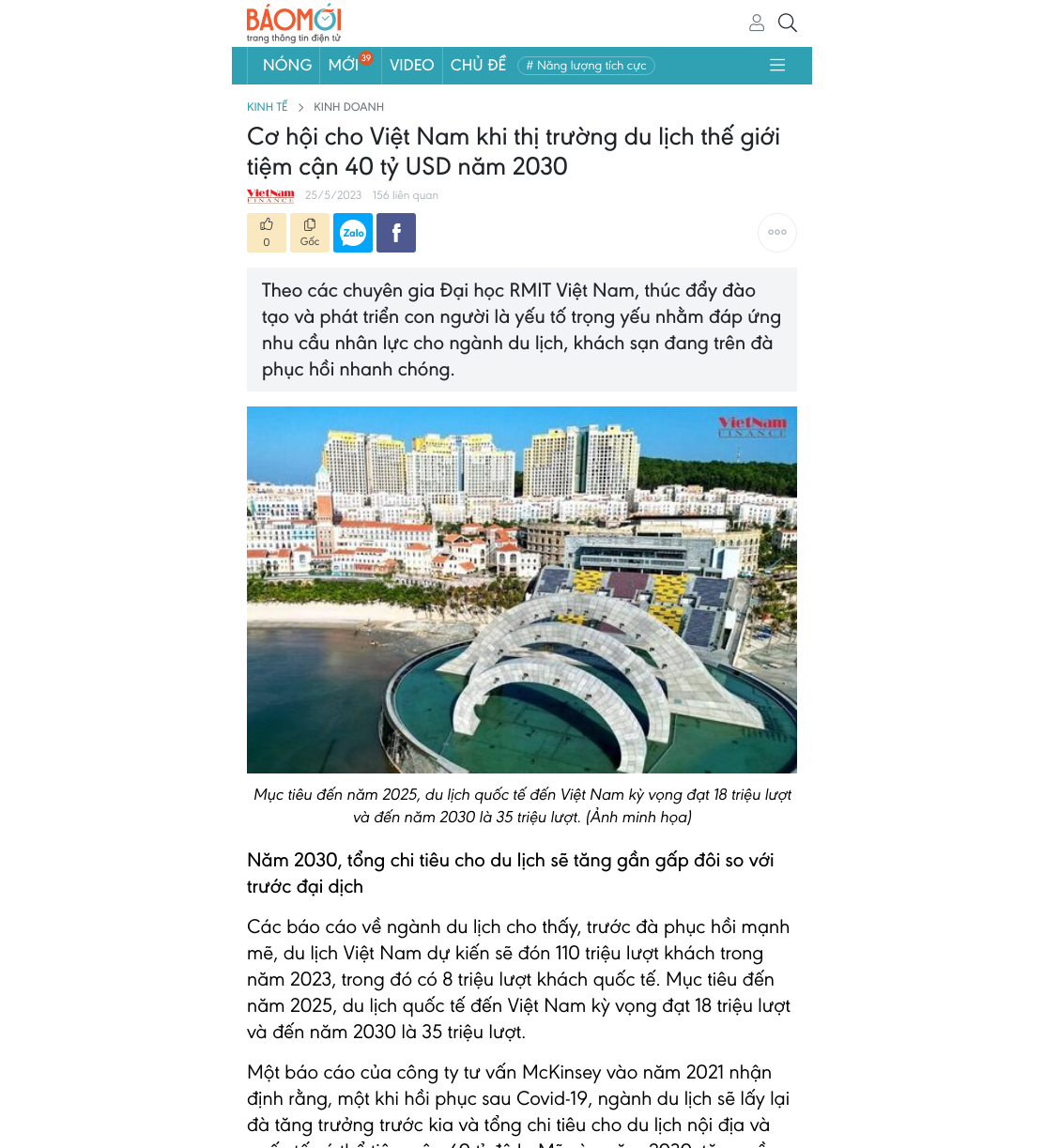Switch to the VIDEO tab
Image resolution: width=1044 pixels, height=1148 pixels.
click(412, 65)
